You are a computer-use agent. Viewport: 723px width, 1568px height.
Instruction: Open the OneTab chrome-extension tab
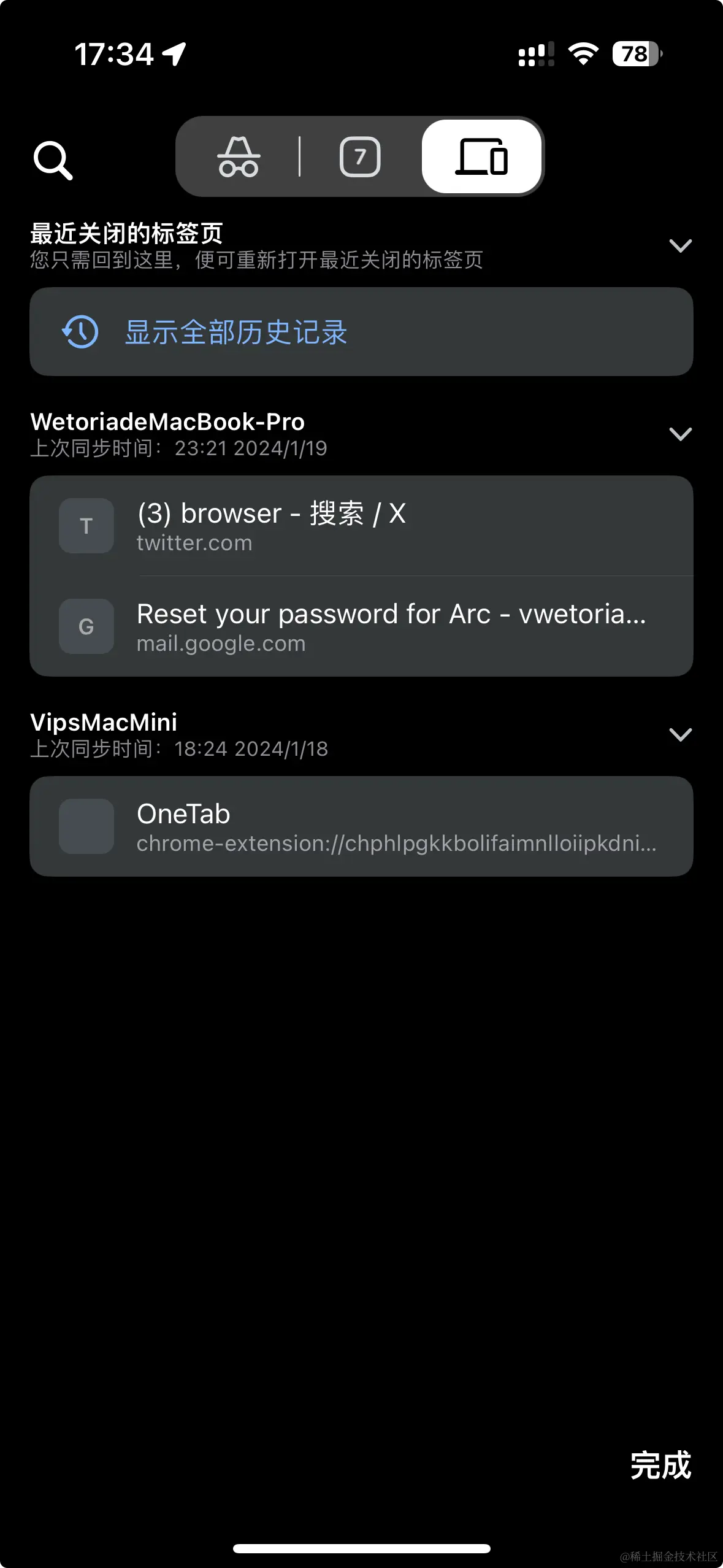(361, 826)
